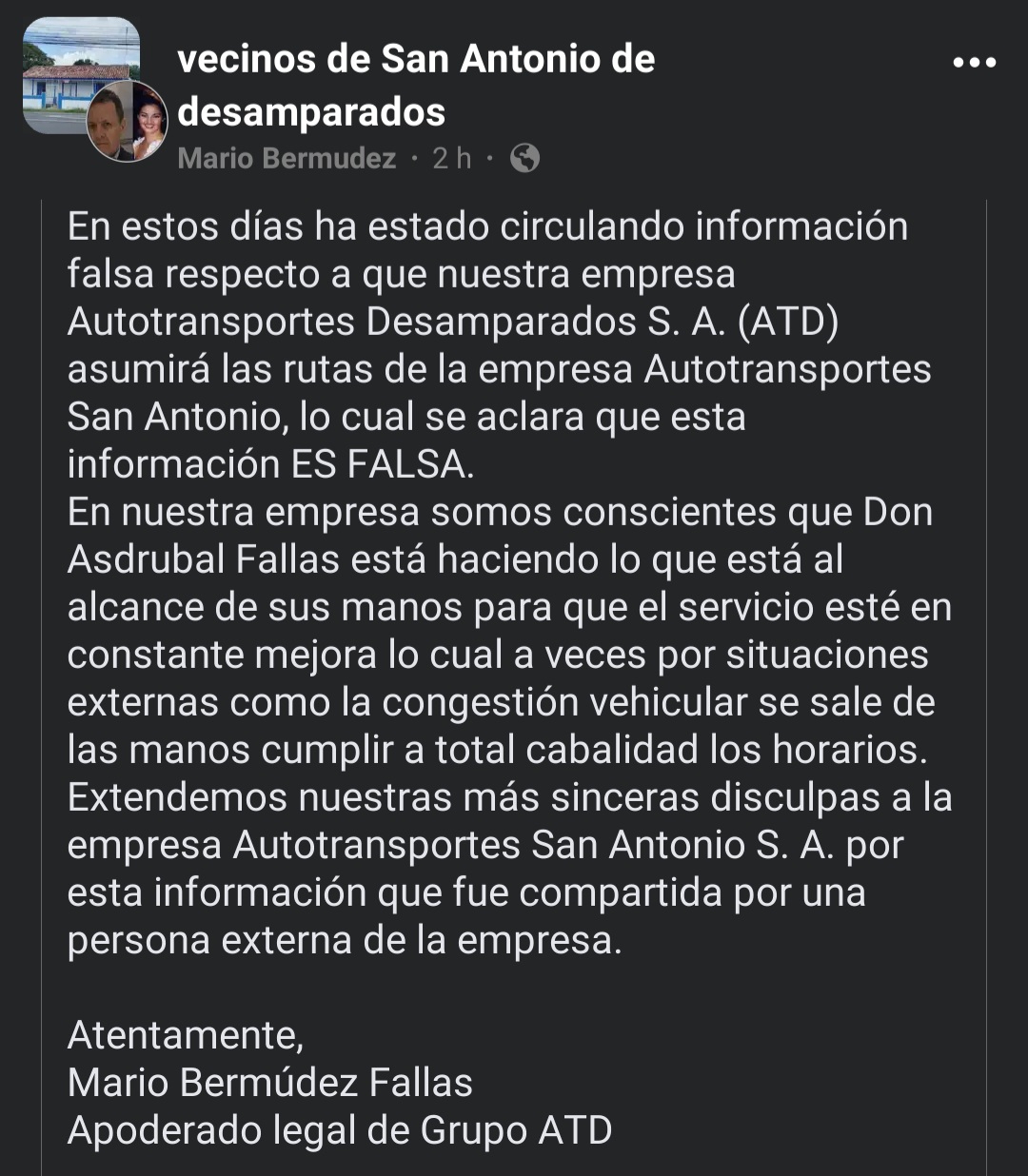Tap the group cover photo thumbnail

click(x=80, y=76)
